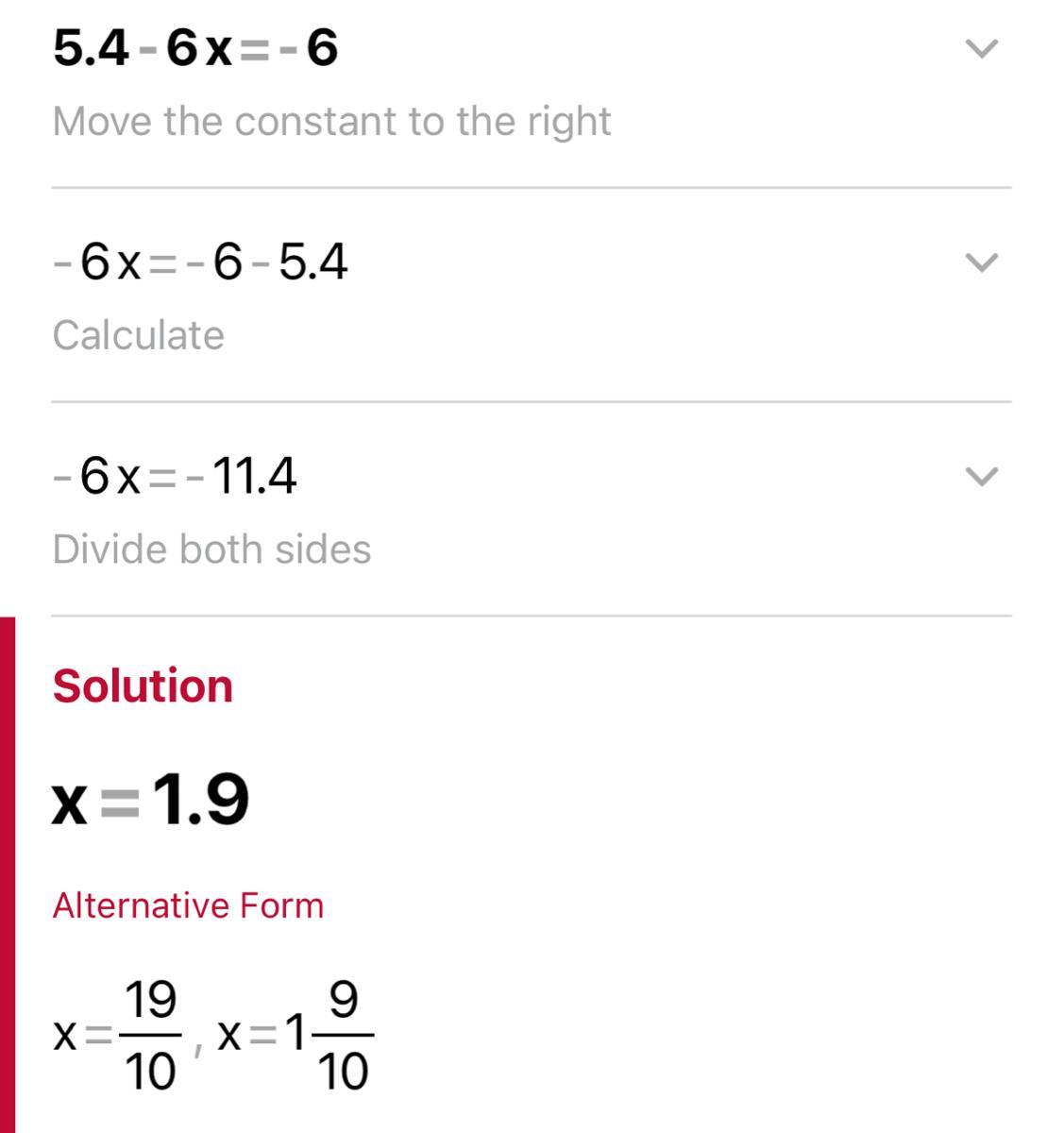Expand the 'Calculate' step details
1064x1133 pixels.
[982, 263]
